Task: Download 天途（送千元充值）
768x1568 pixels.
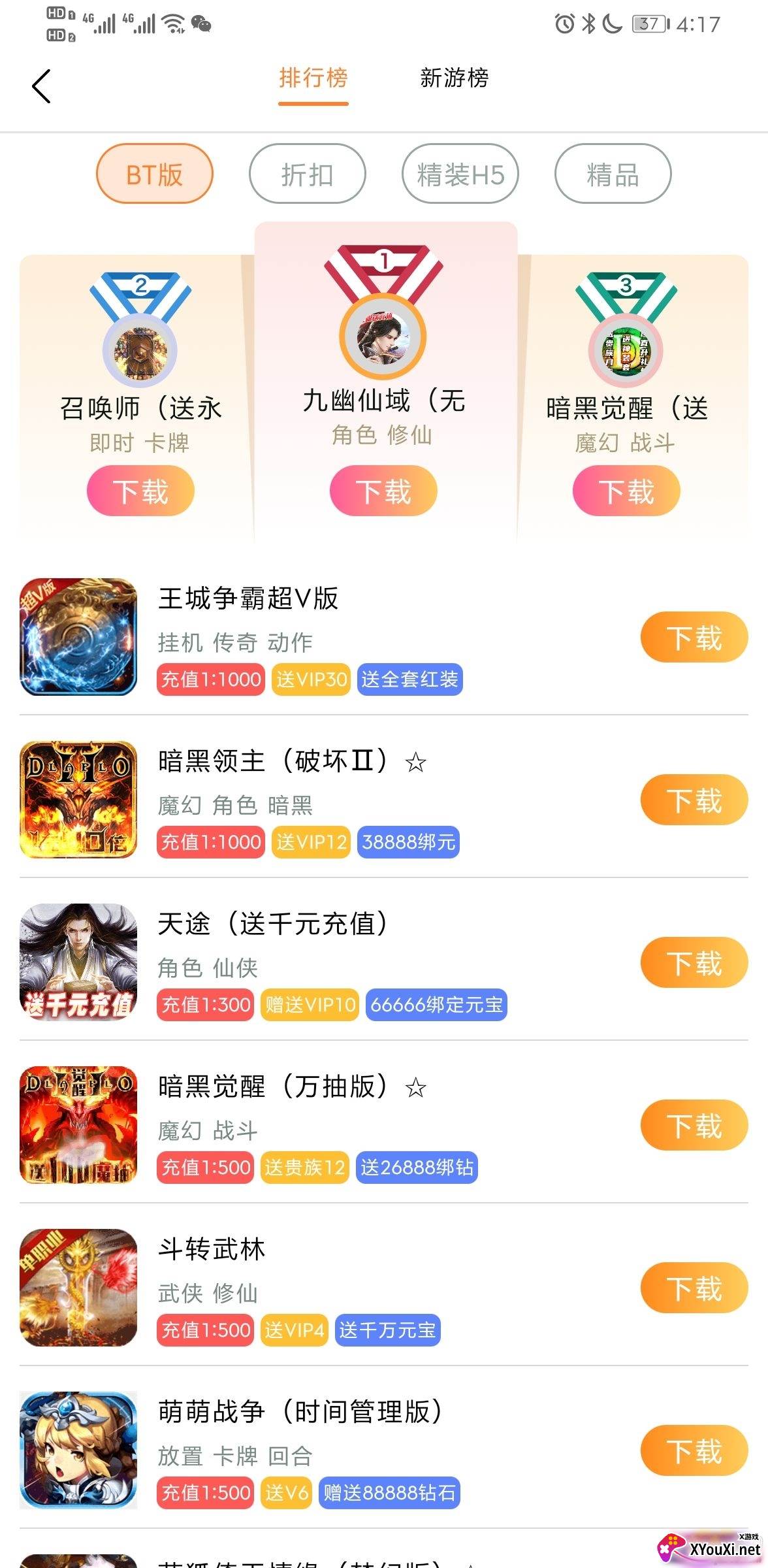Action: [x=694, y=962]
